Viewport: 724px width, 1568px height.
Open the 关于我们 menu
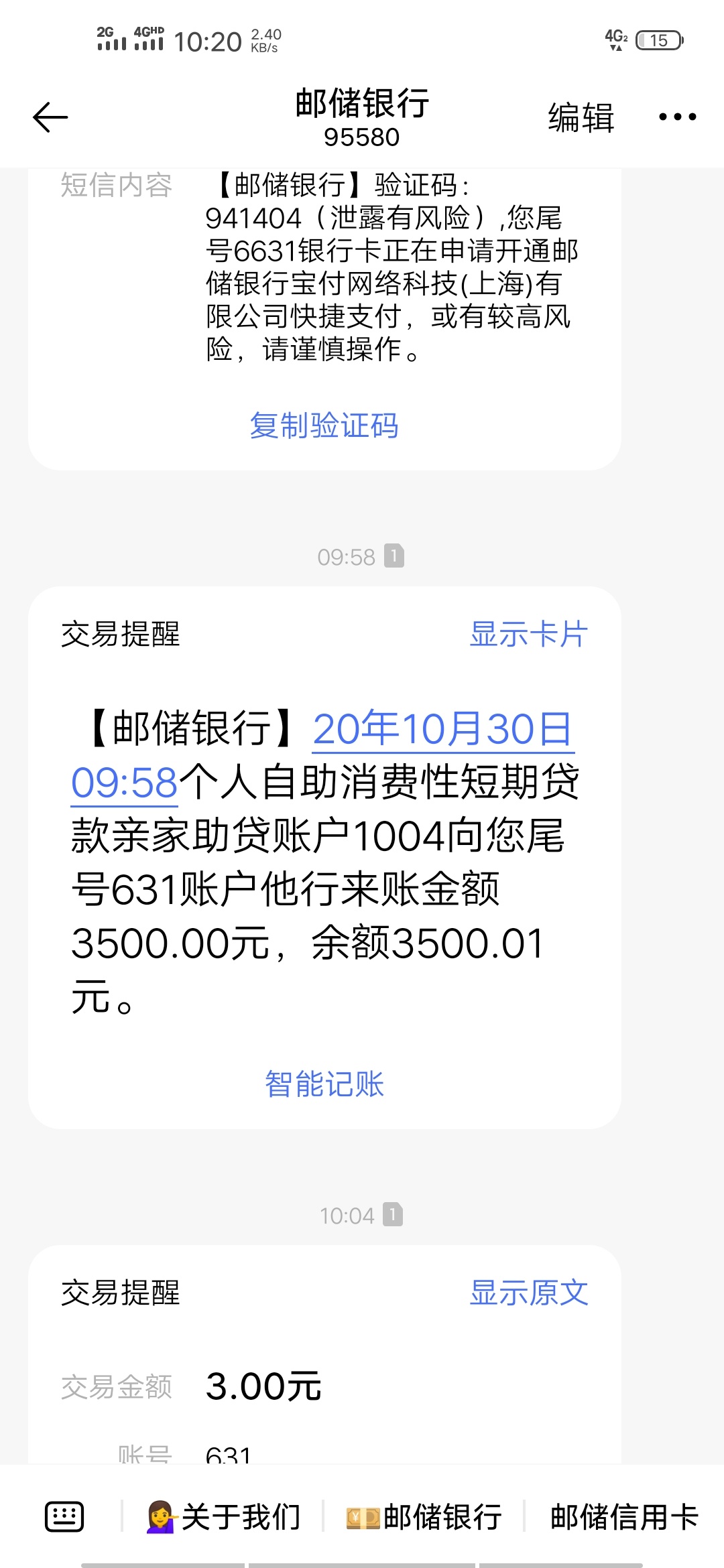click(223, 1516)
